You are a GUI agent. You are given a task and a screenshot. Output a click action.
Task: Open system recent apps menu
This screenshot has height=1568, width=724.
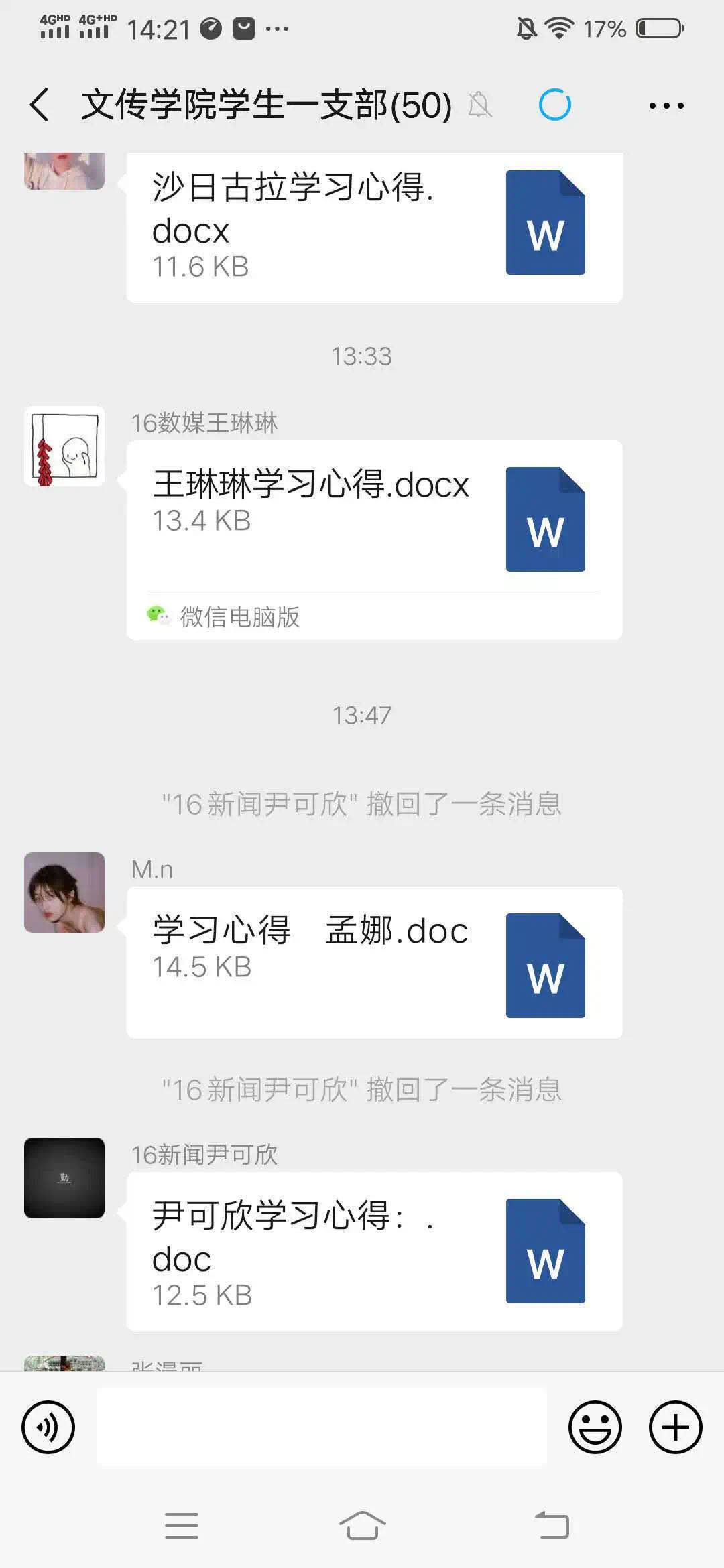pyautogui.click(x=182, y=1526)
